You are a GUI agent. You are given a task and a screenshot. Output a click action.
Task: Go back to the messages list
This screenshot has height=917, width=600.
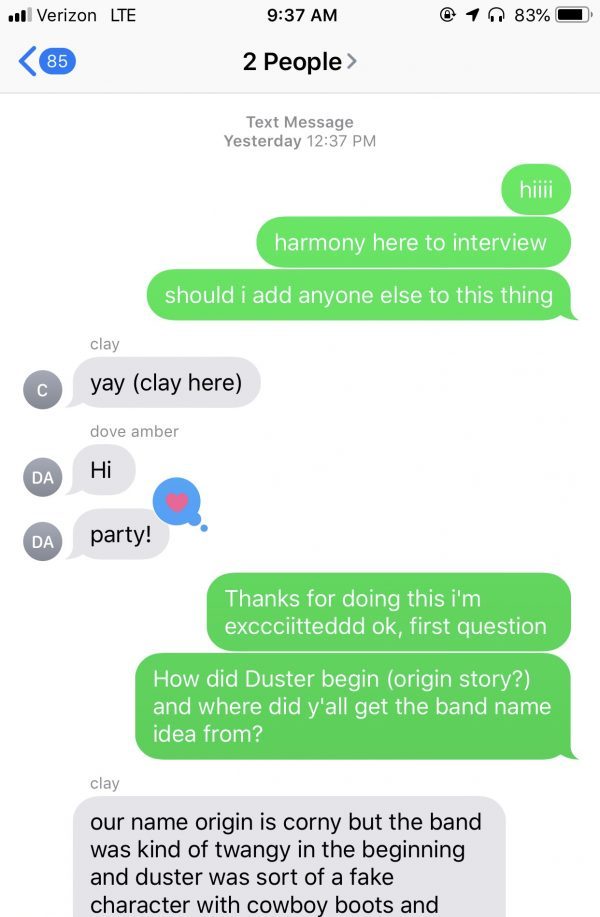click(44, 61)
